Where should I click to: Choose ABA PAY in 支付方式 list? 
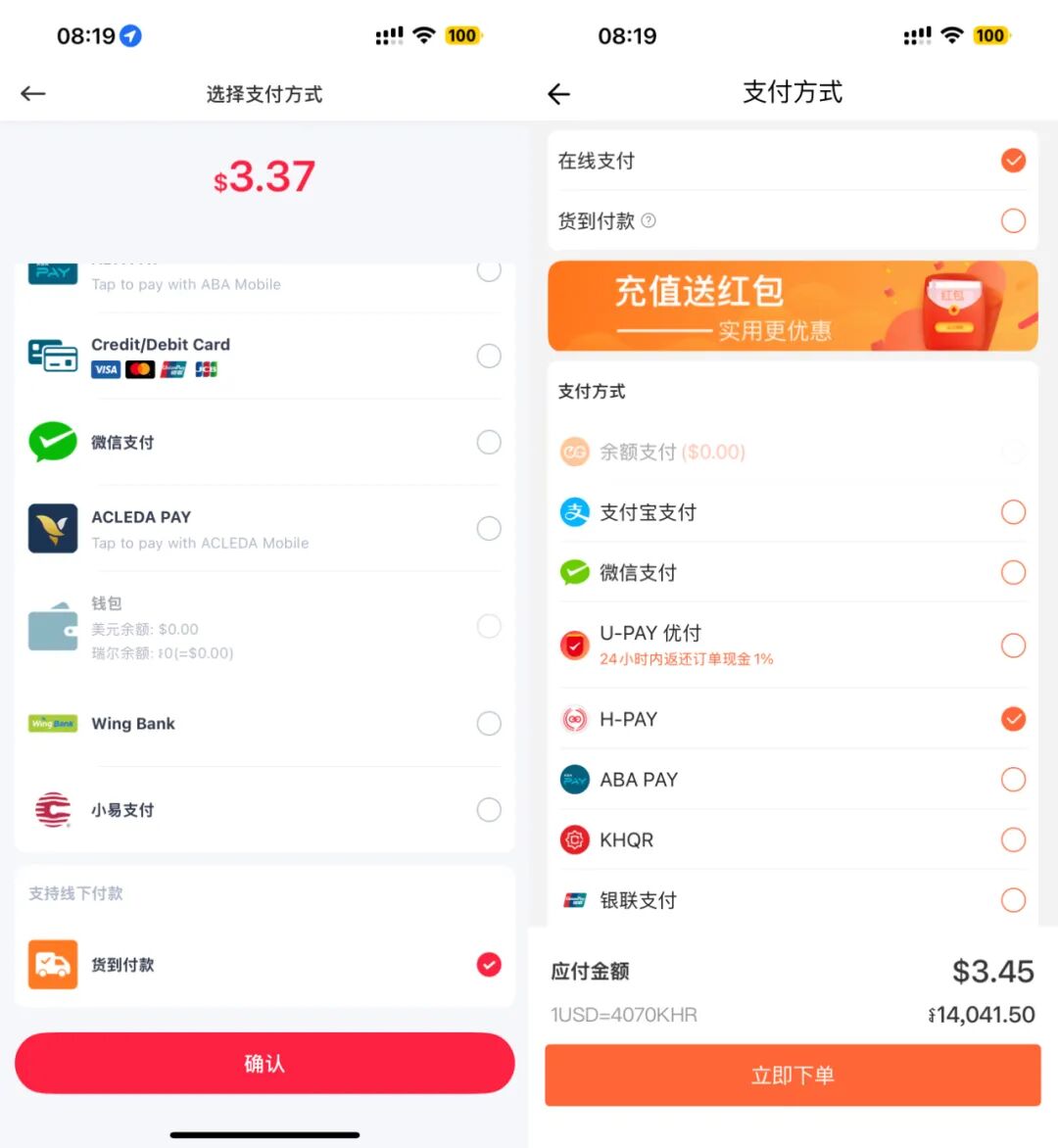click(x=1013, y=780)
